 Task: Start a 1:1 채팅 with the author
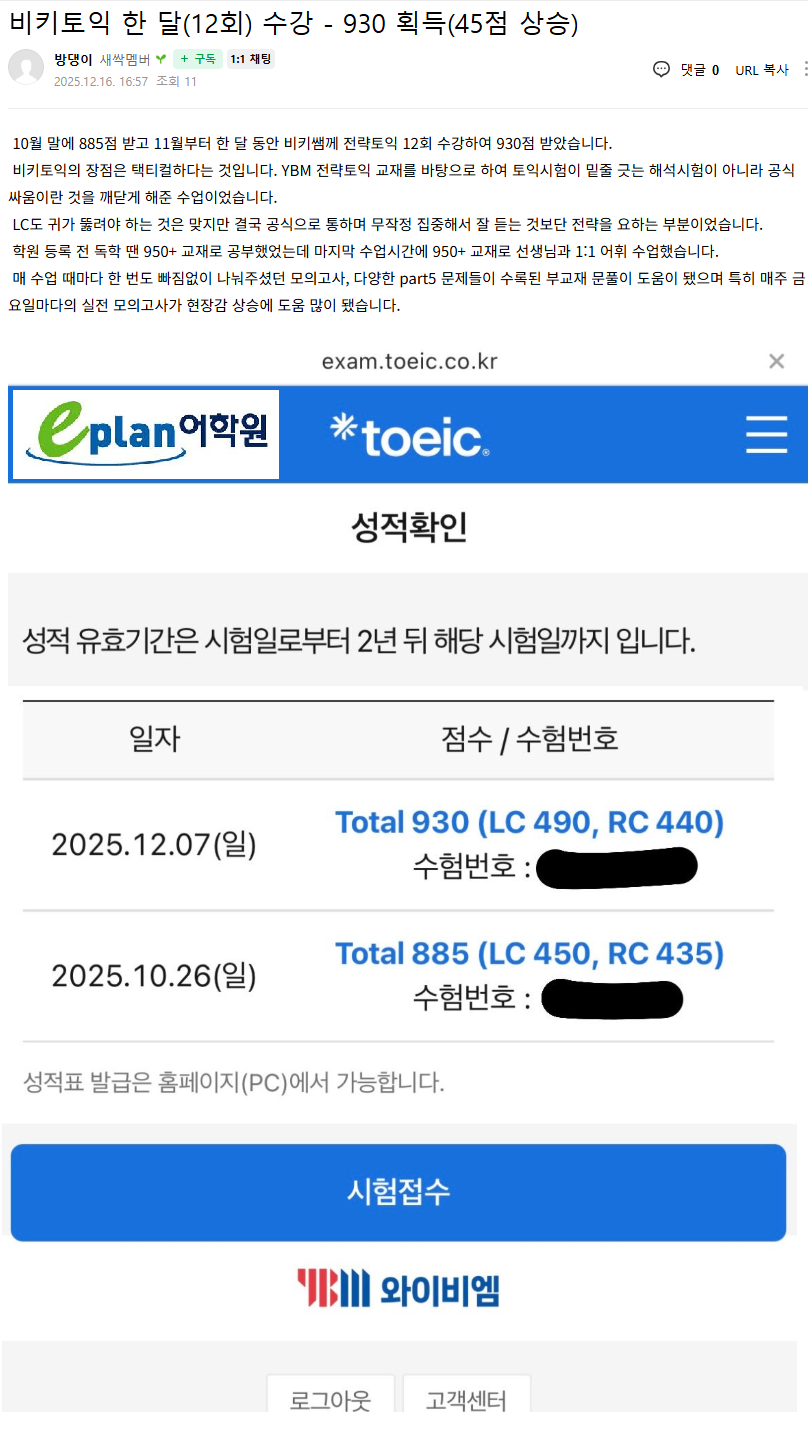(250, 59)
